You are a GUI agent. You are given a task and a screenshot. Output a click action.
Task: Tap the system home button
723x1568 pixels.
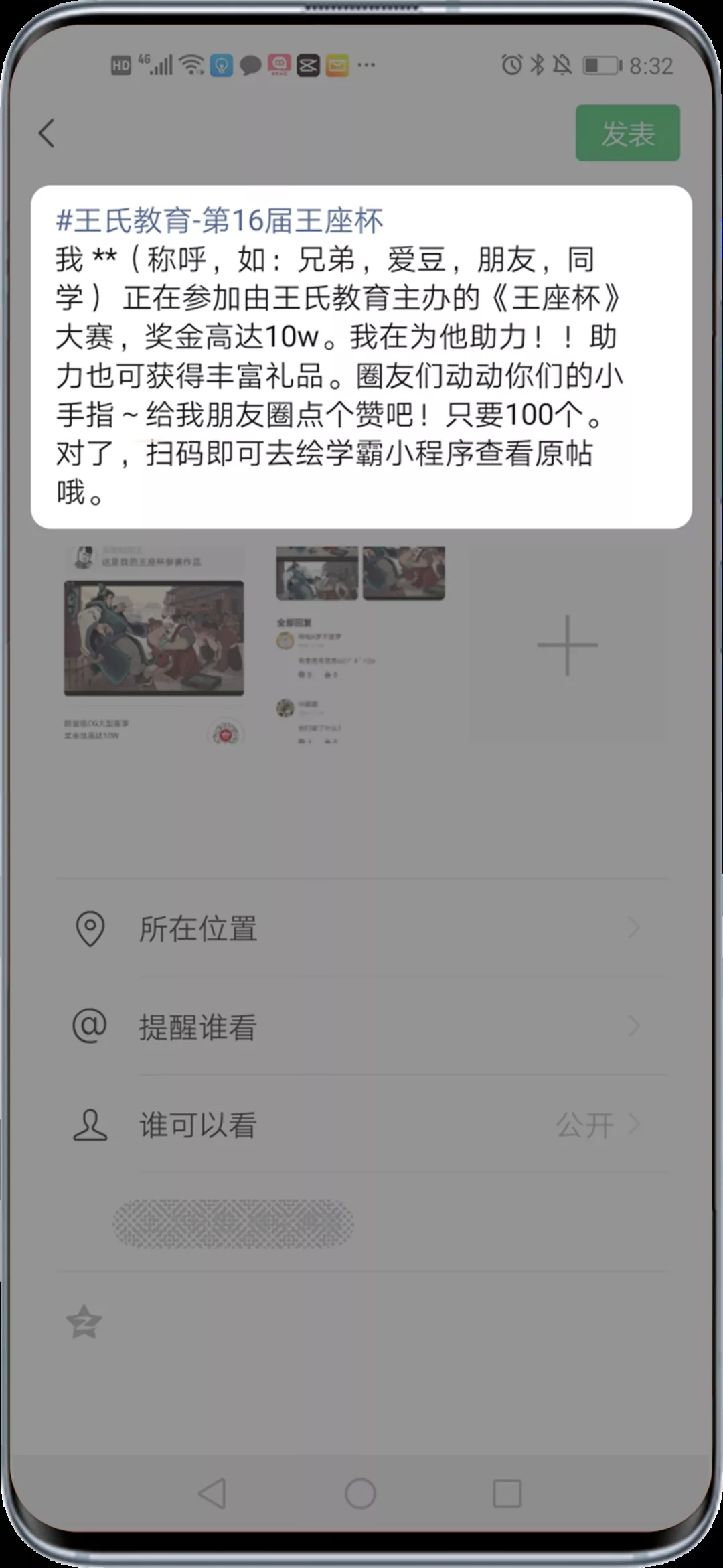[x=360, y=1493]
